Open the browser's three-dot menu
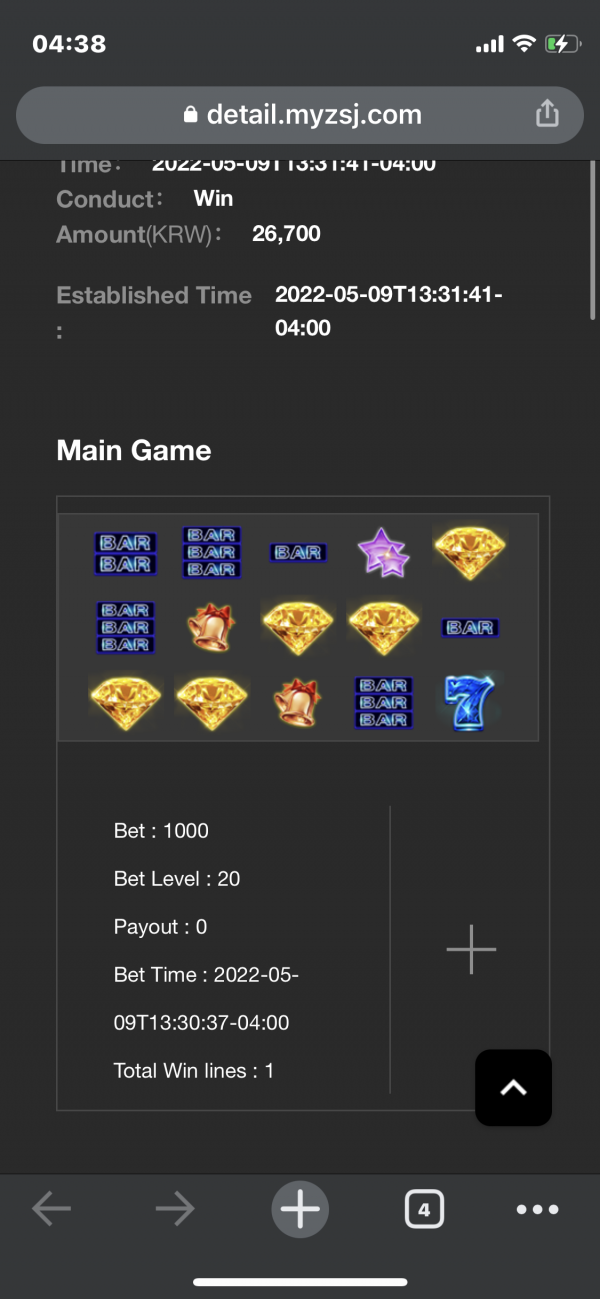 pyautogui.click(x=537, y=1210)
